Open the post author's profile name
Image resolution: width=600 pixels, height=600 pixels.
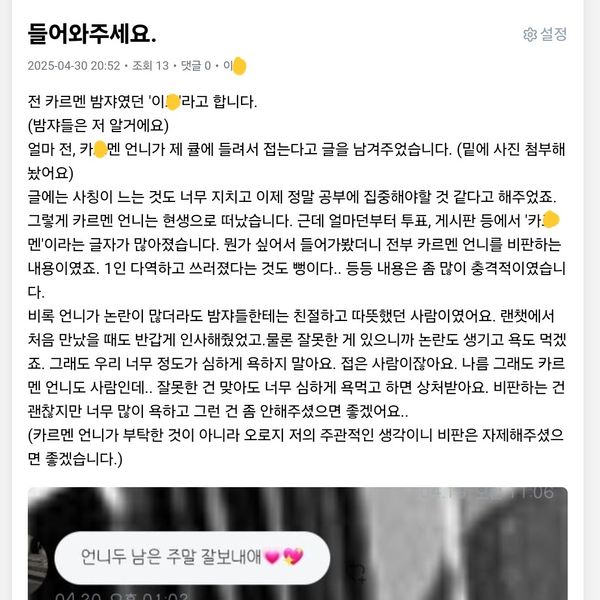point(235,66)
